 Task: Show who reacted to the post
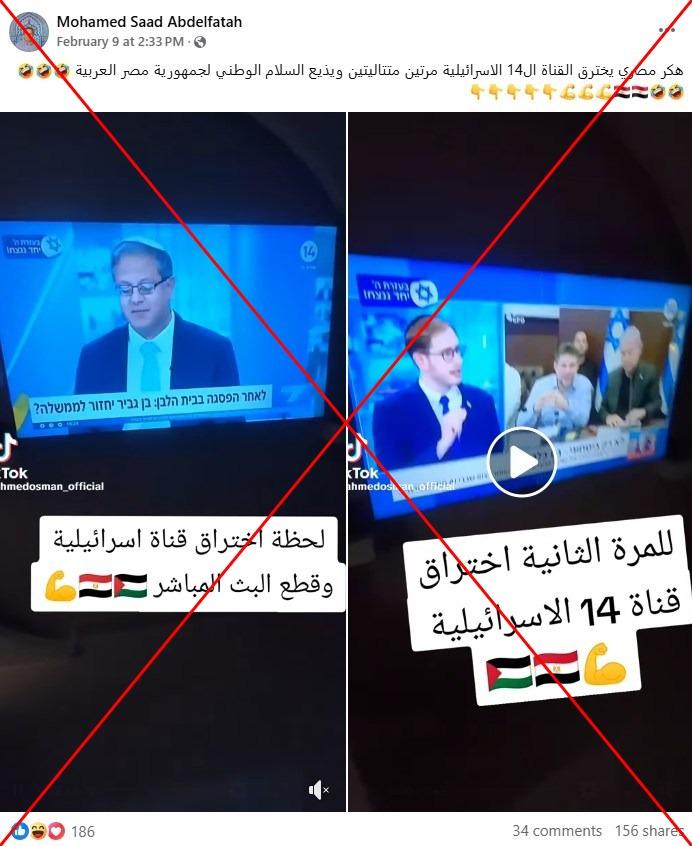point(52,830)
